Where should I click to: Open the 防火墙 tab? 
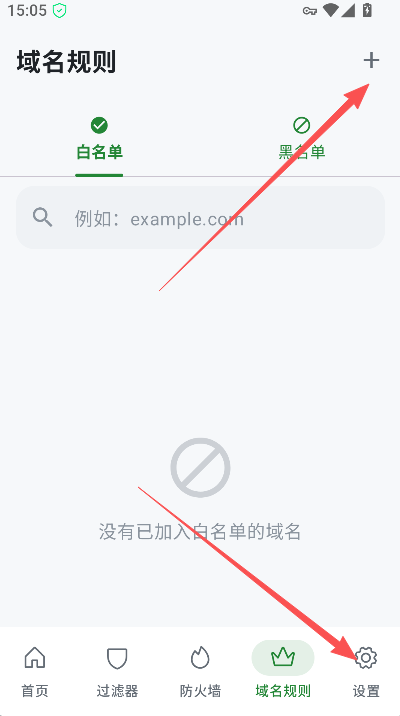click(x=200, y=671)
